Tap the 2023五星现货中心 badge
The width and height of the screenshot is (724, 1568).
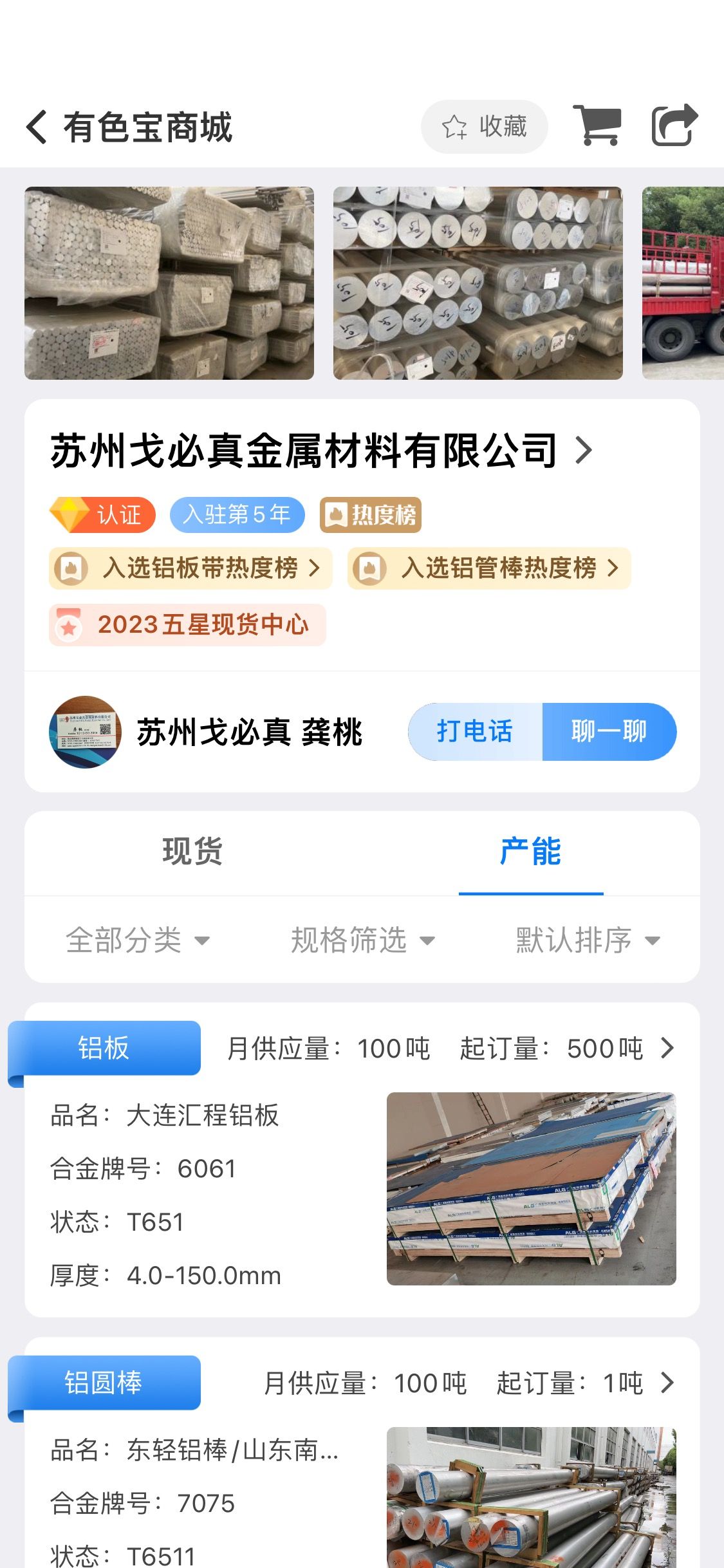[187, 625]
